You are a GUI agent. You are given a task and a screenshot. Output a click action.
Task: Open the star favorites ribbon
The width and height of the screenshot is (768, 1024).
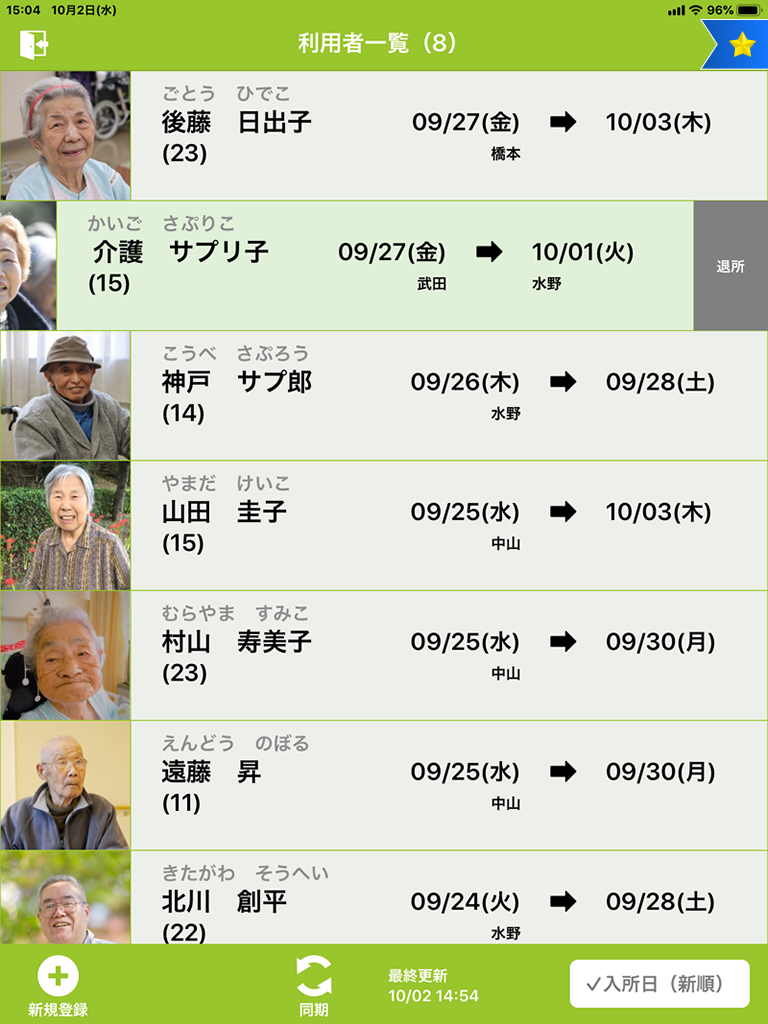[740, 44]
